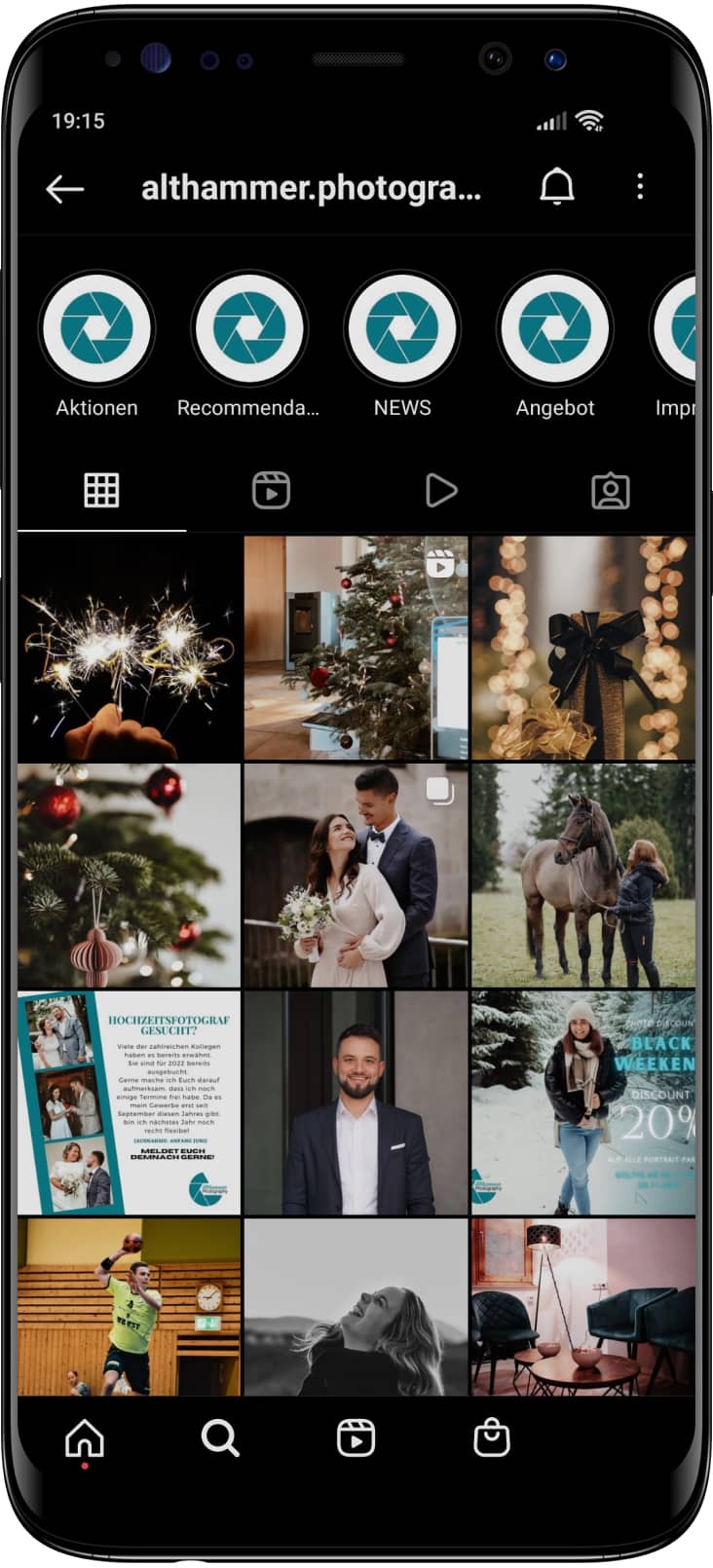The width and height of the screenshot is (713, 1568).
Task: Open the wedding couple post
Action: [356, 876]
